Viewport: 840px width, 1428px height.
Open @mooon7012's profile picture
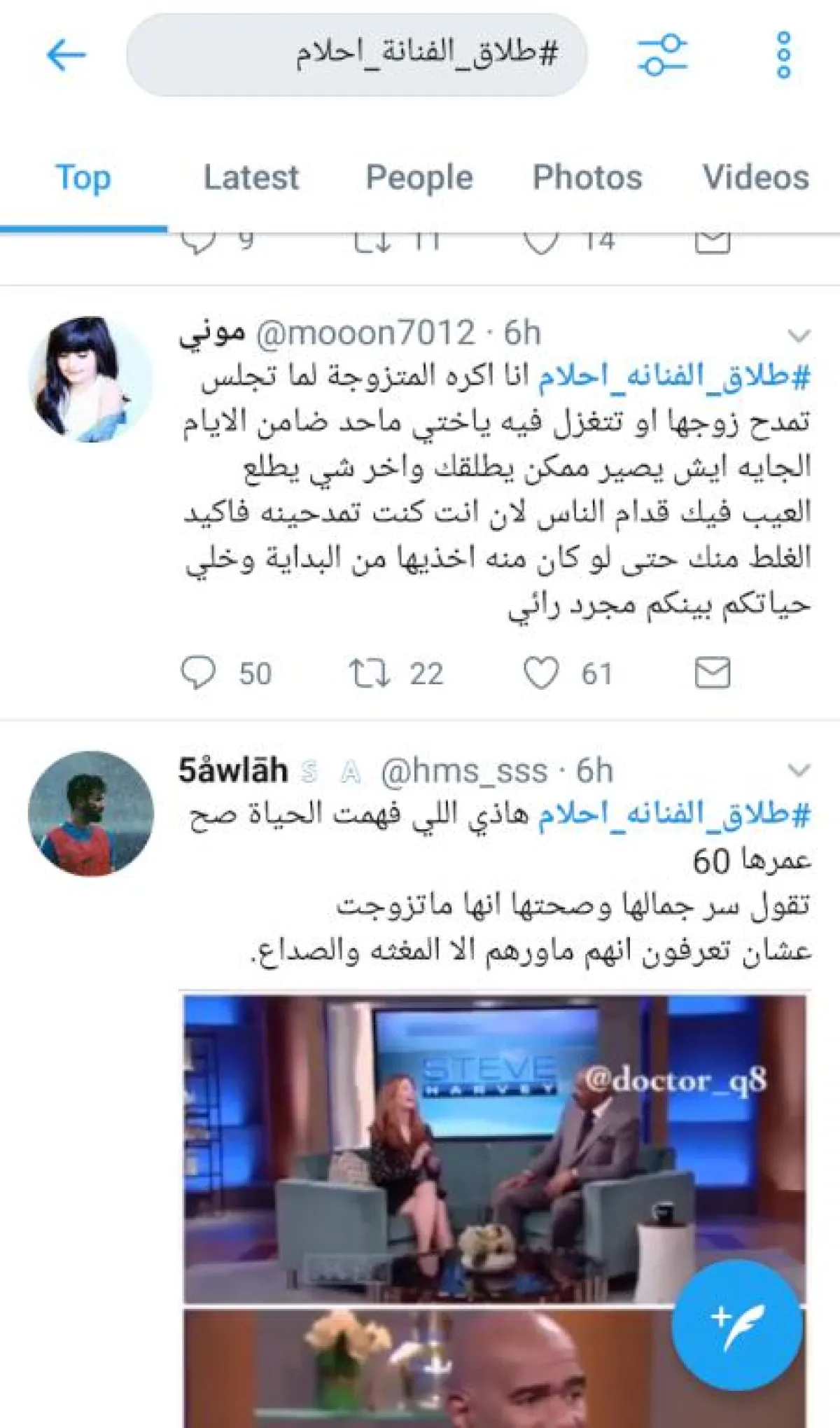90,379
